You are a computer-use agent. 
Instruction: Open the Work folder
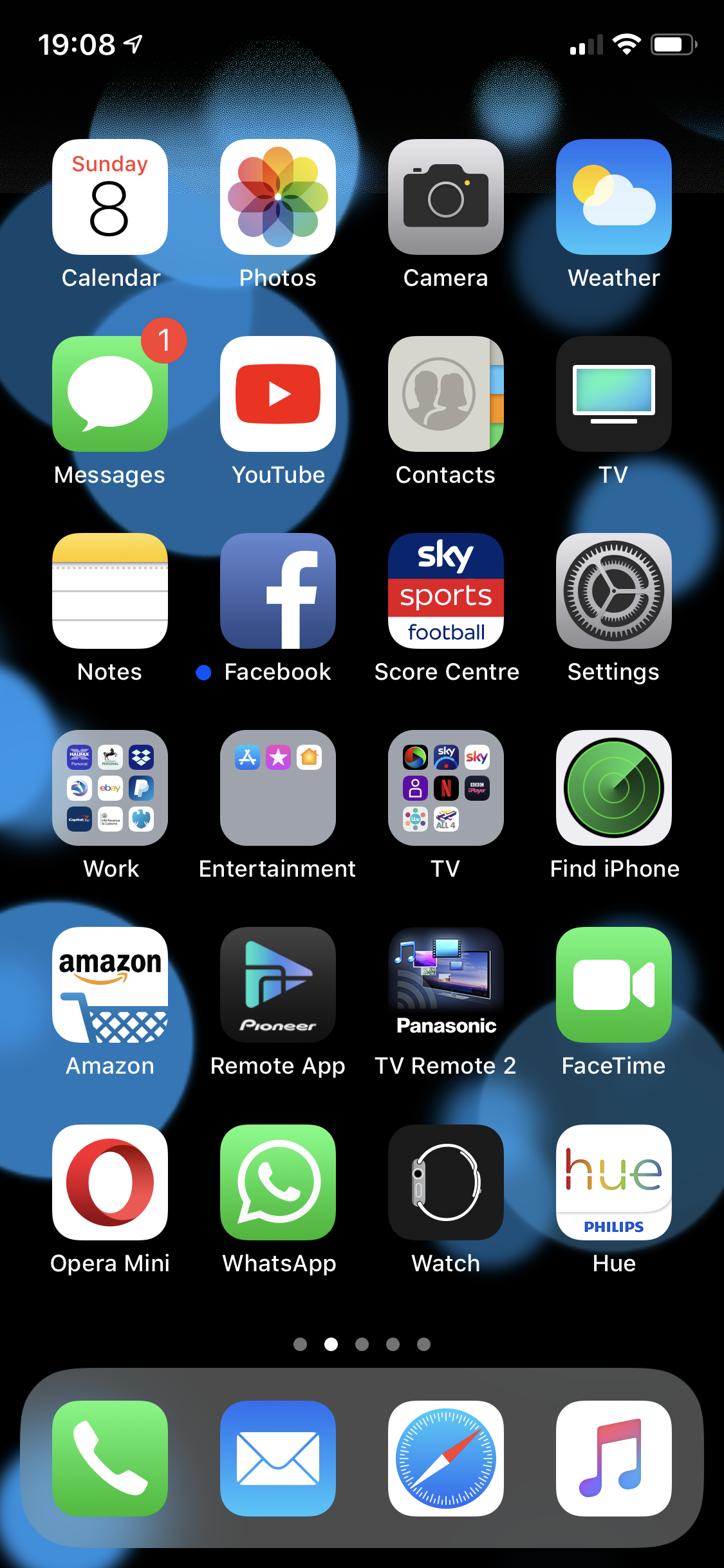[x=110, y=788]
